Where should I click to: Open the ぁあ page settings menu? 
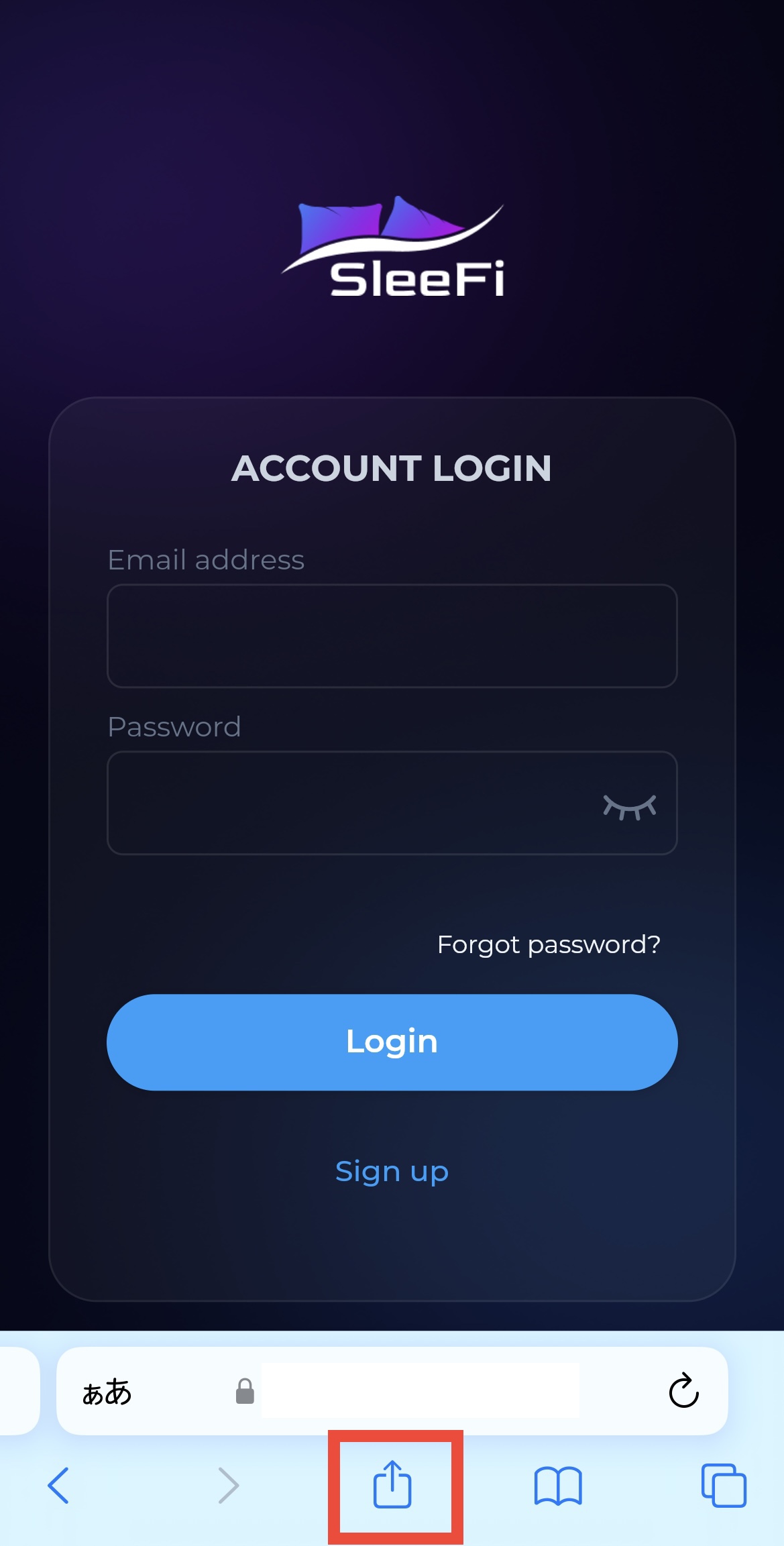click(x=107, y=1392)
